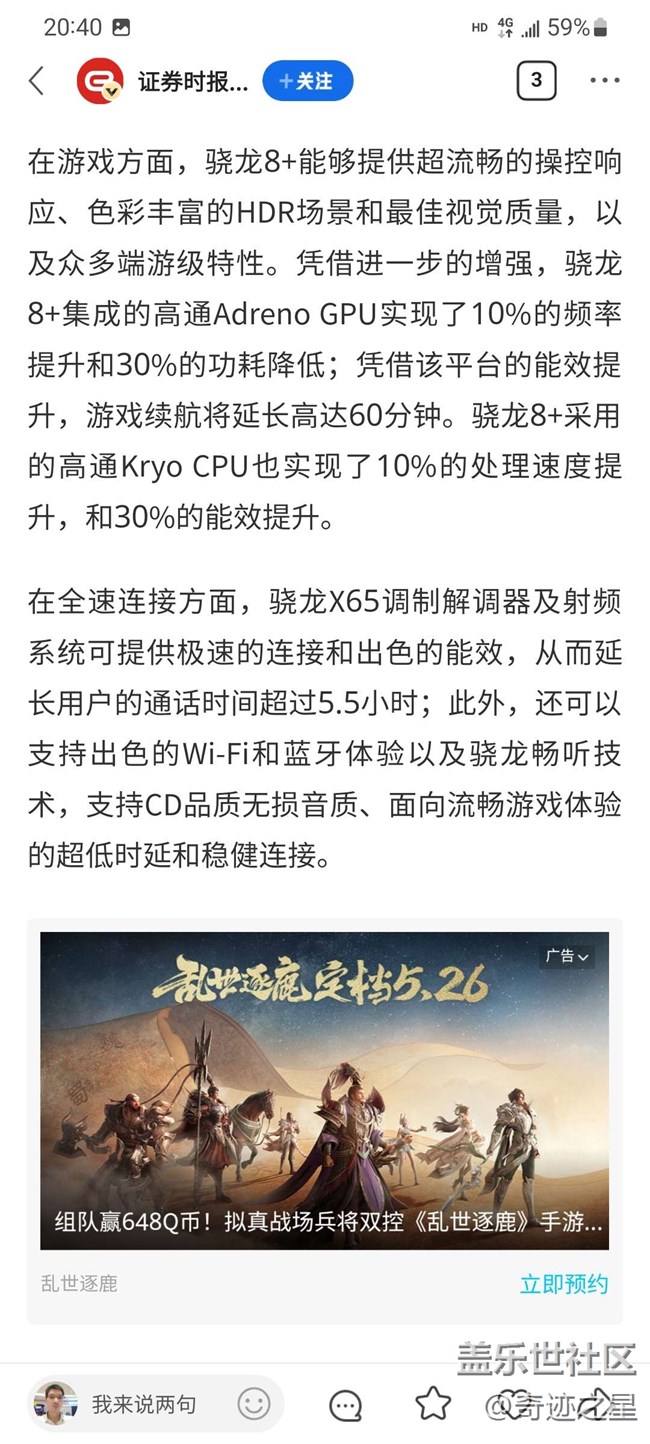The height and width of the screenshot is (1444, 650).
Task: Open the emoji picker in comment bar
Action: click(253, 1404)
